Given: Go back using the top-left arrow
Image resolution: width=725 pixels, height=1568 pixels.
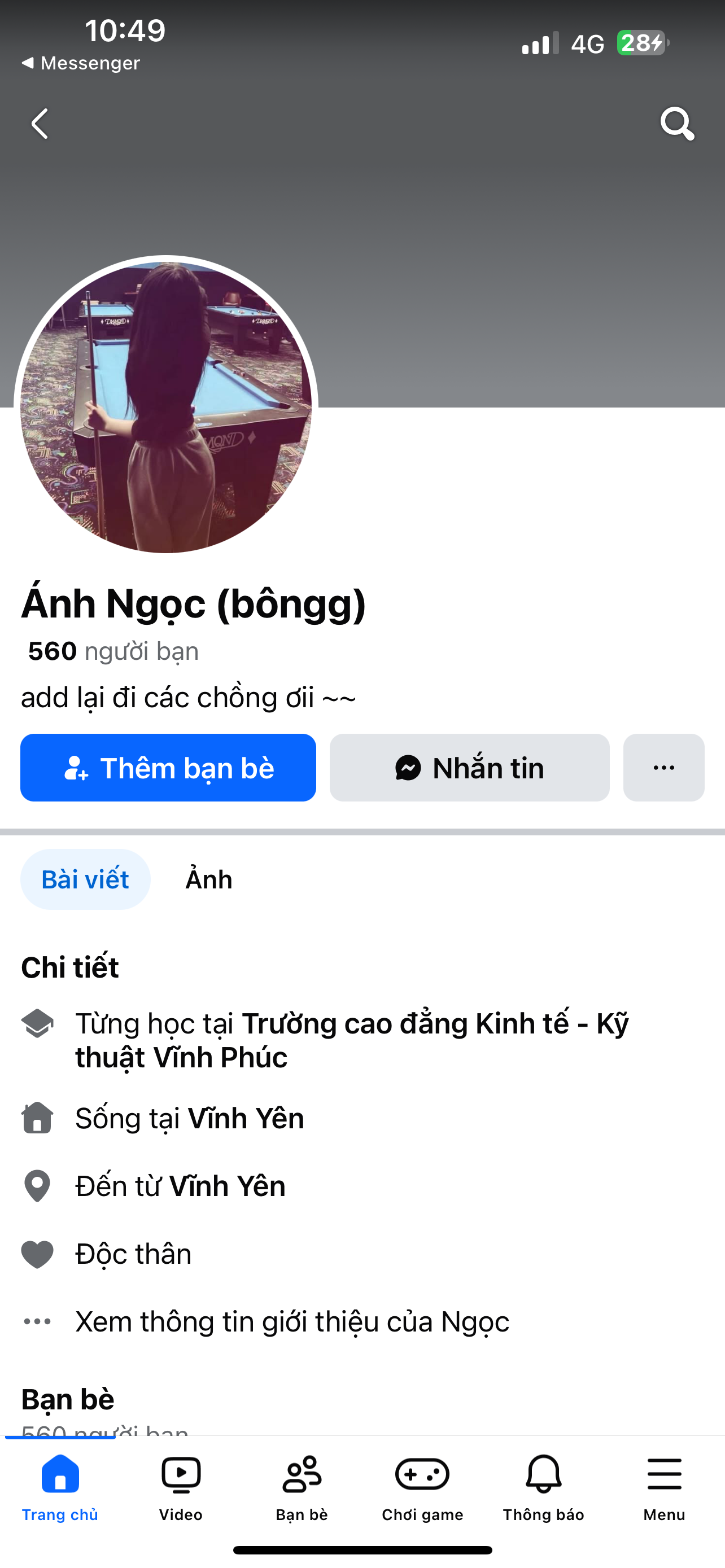Looking at the screenshot, I should (40, 124).
